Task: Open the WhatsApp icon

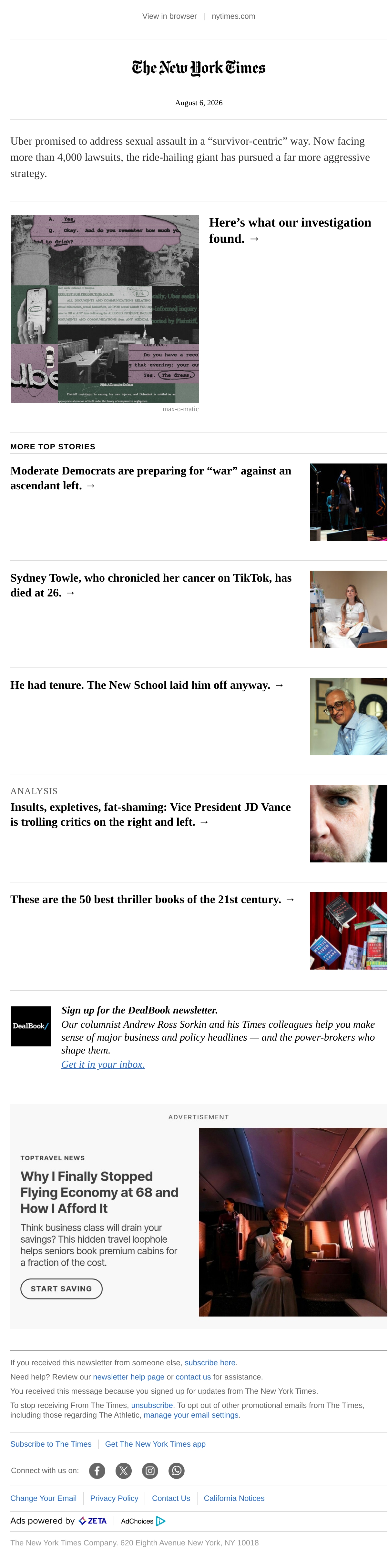Action: click(x=177, y=1471)
